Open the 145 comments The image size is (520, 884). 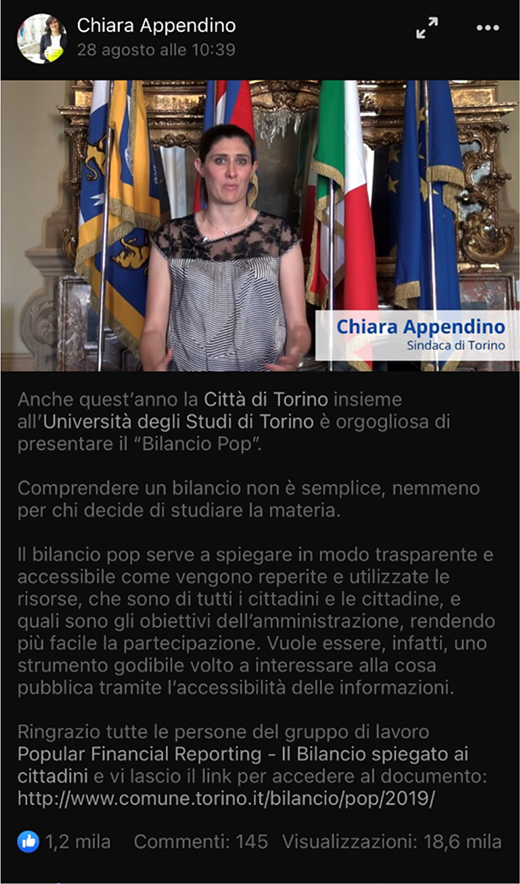(201, 842)
